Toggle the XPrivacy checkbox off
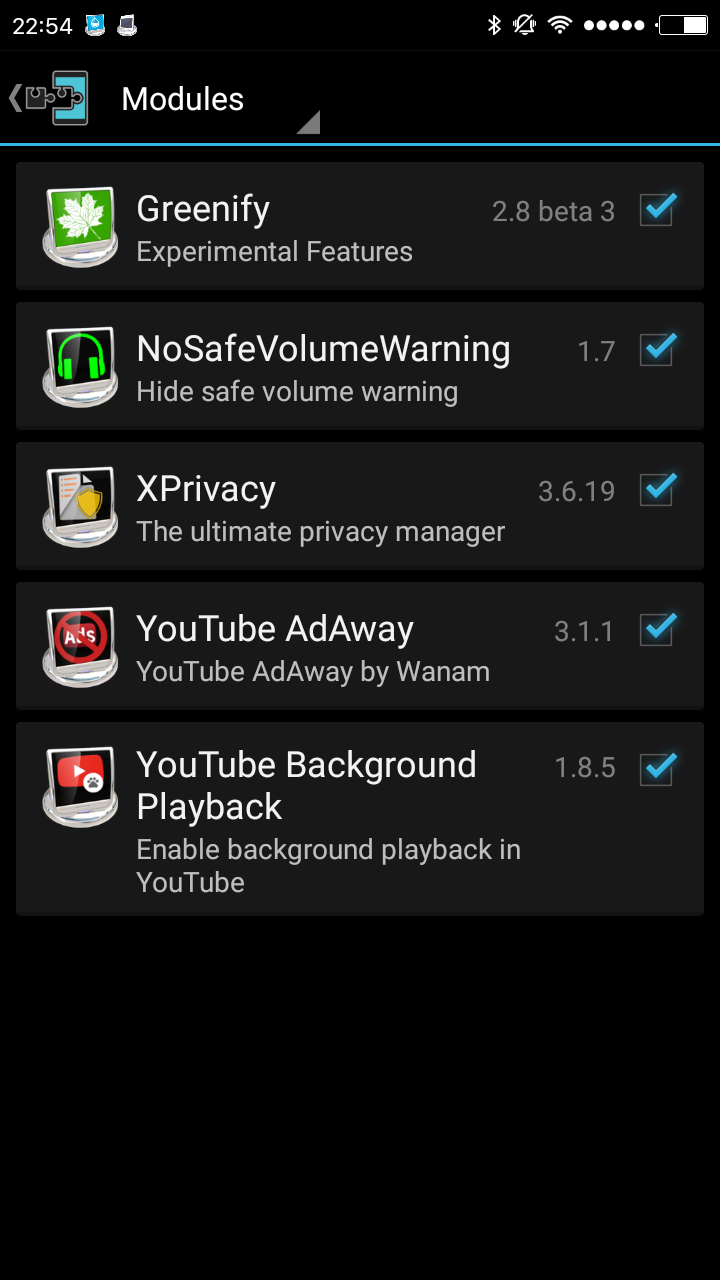Screen dimensions: 720x1280 (x=657, y=489)
